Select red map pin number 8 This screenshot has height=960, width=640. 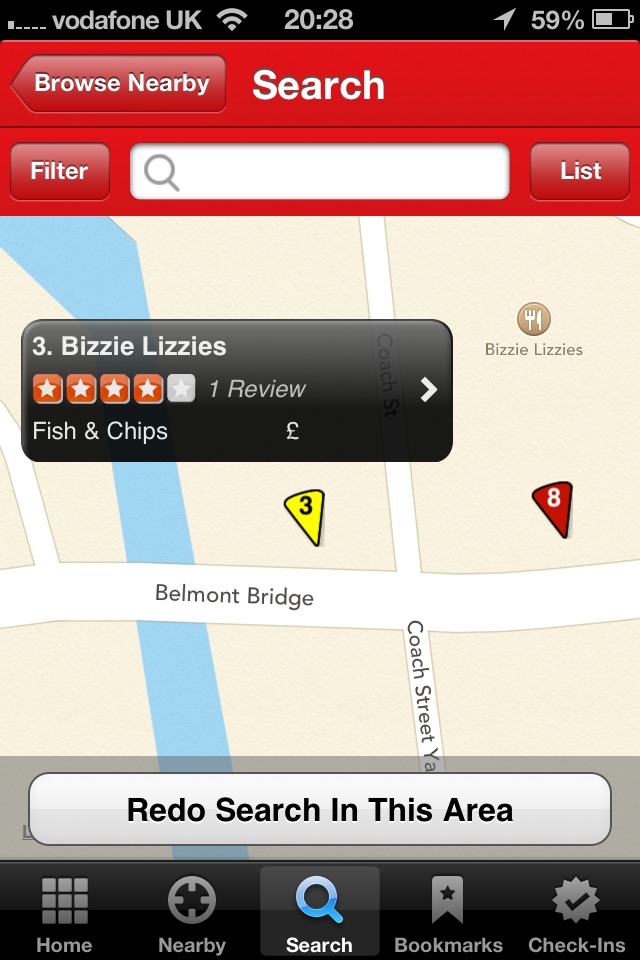click(x=552, y=507)
